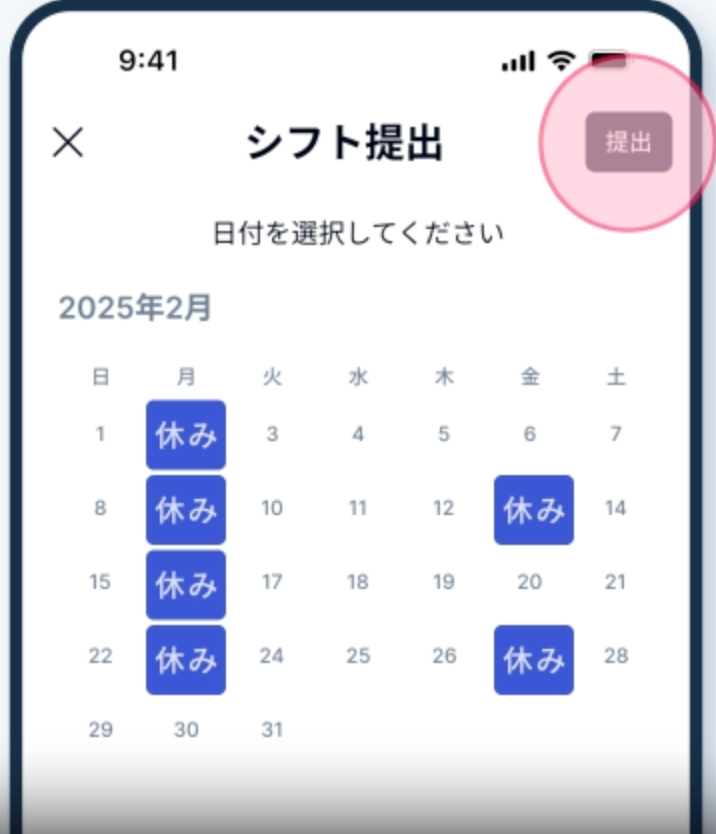Choose the 14th on the calendar
The height and width of the screenshot is (834, 716).
coord(616,508)
